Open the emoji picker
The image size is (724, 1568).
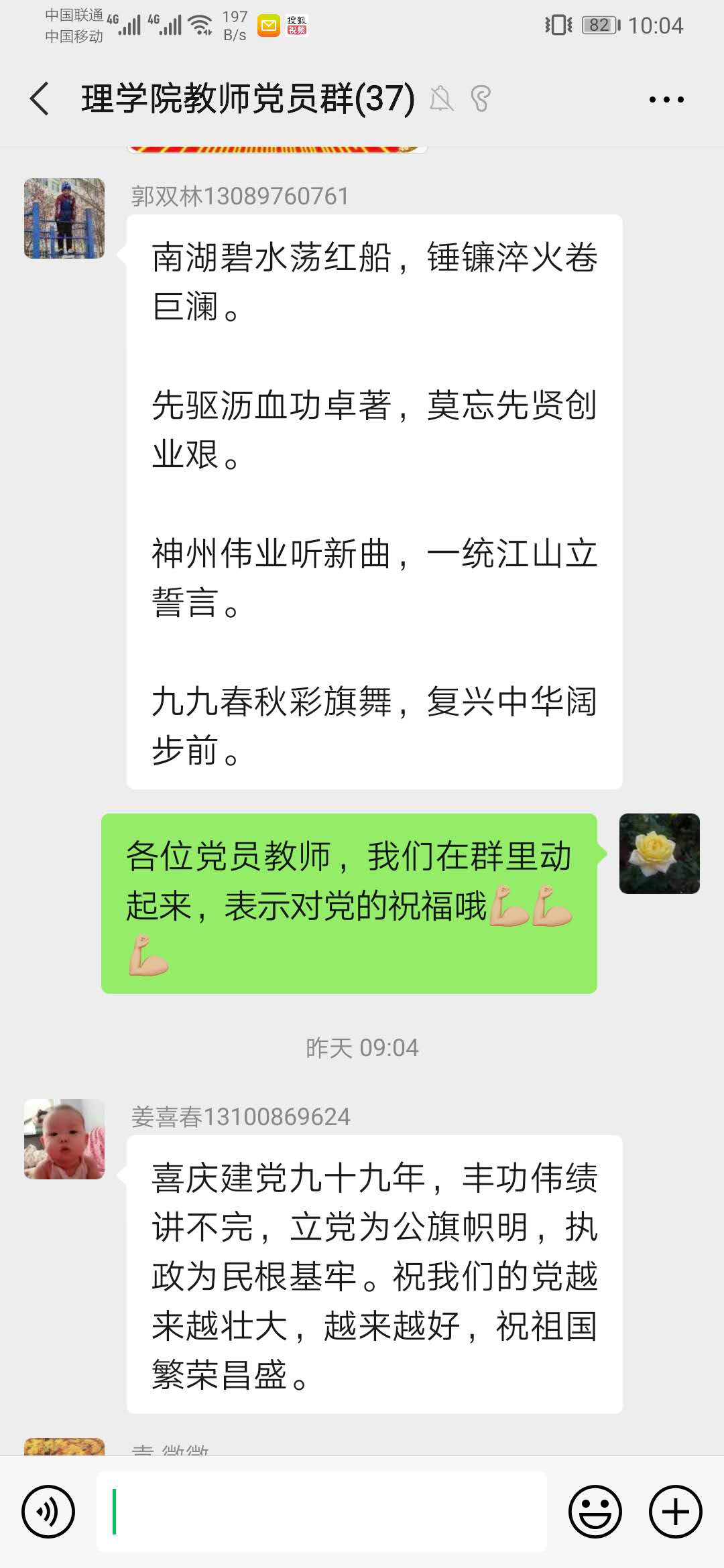click(595, 1512)
